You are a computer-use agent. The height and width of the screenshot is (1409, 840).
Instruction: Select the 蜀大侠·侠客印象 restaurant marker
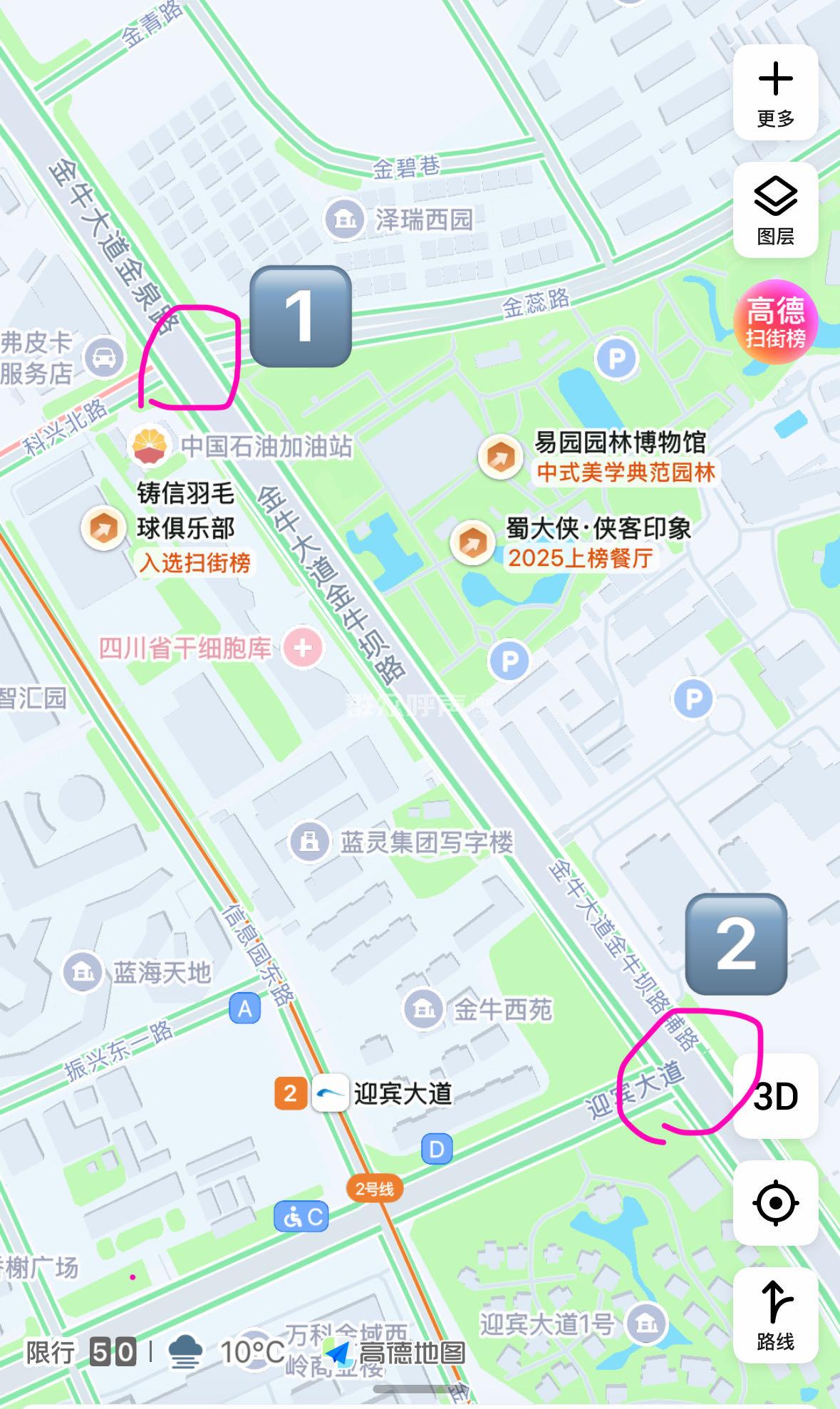click(472, 542)
